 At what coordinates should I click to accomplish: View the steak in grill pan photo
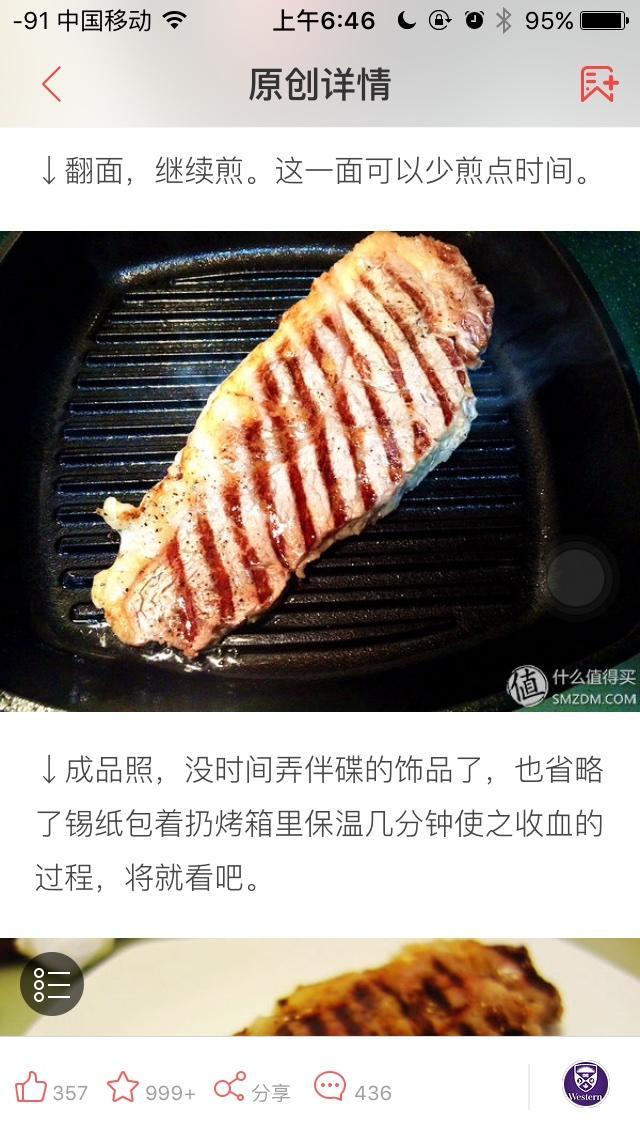click(x=320, y=470)
